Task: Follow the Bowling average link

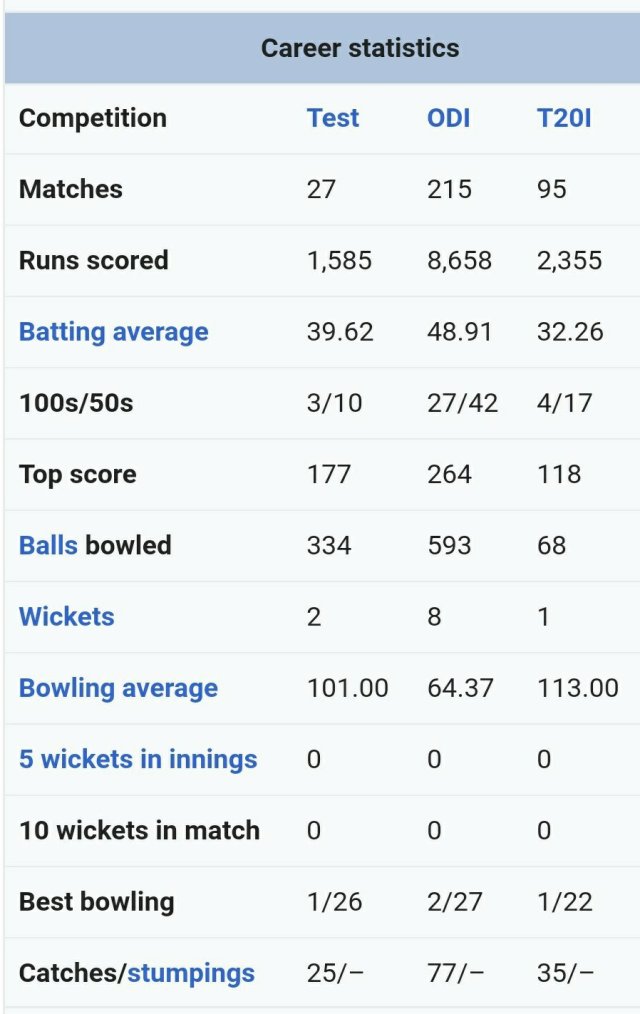Action: point(118,688)
